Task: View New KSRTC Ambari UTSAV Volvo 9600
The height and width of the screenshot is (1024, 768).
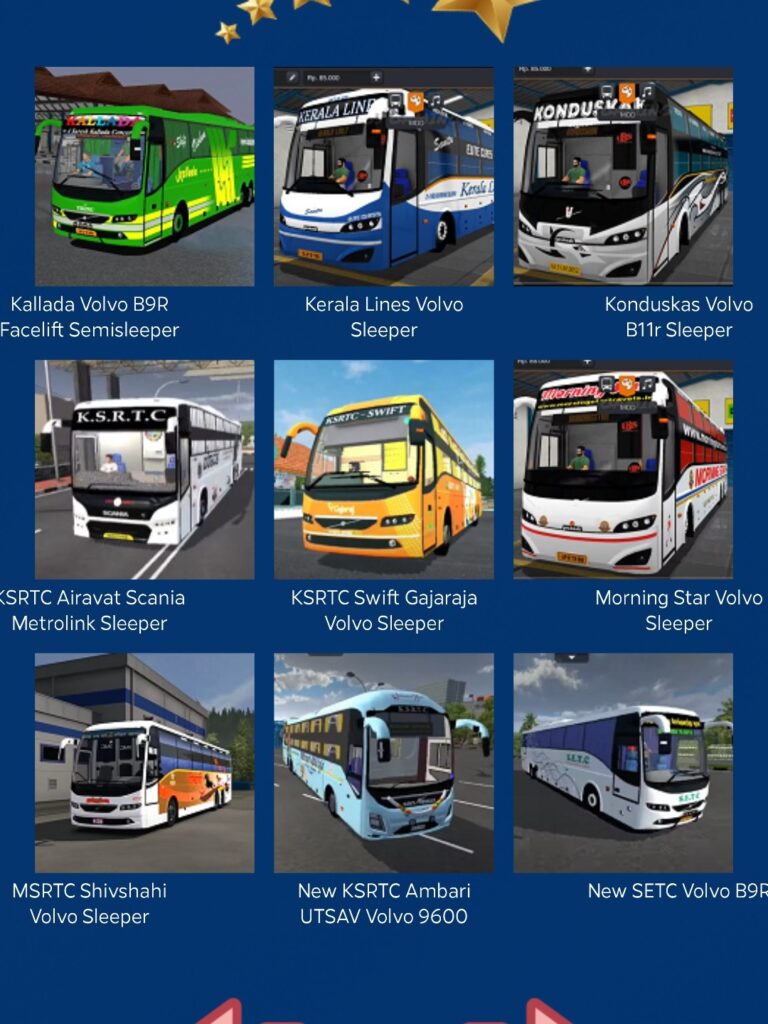Action: click(384, 762)
